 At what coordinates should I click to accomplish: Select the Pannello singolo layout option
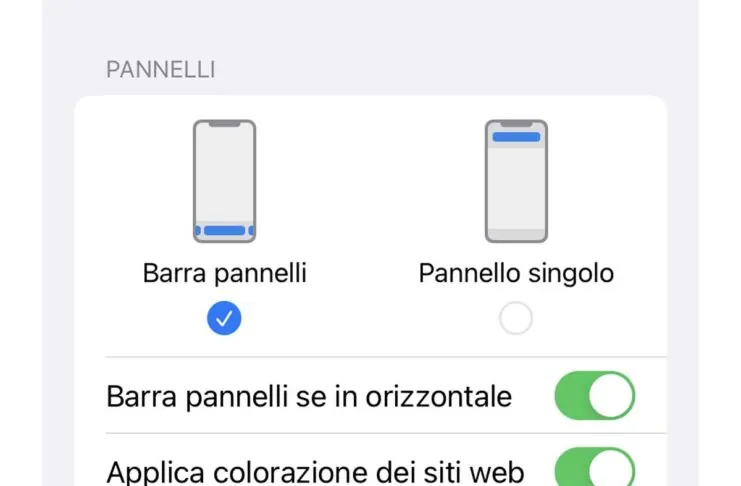pos(515,319)
